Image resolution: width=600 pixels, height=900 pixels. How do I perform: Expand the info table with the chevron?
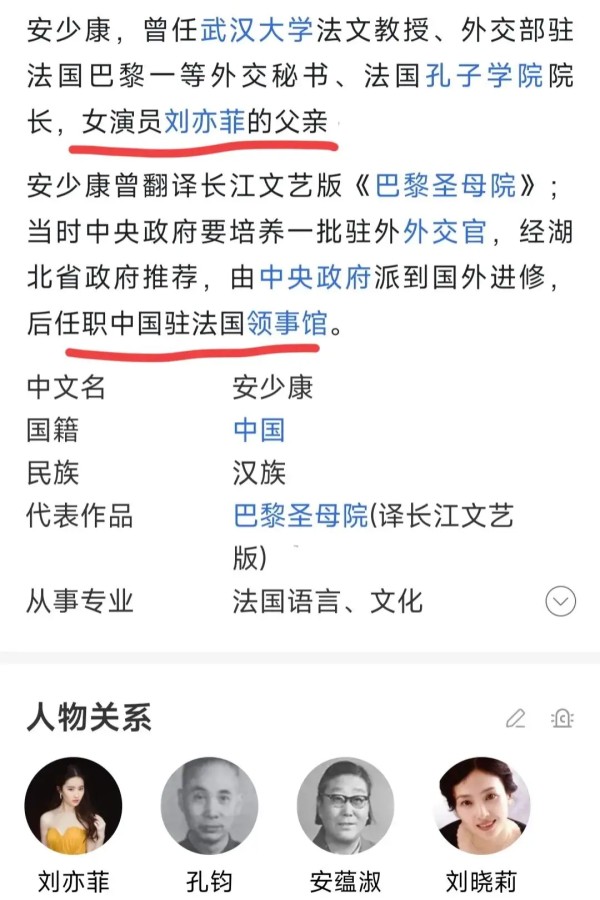561,601
